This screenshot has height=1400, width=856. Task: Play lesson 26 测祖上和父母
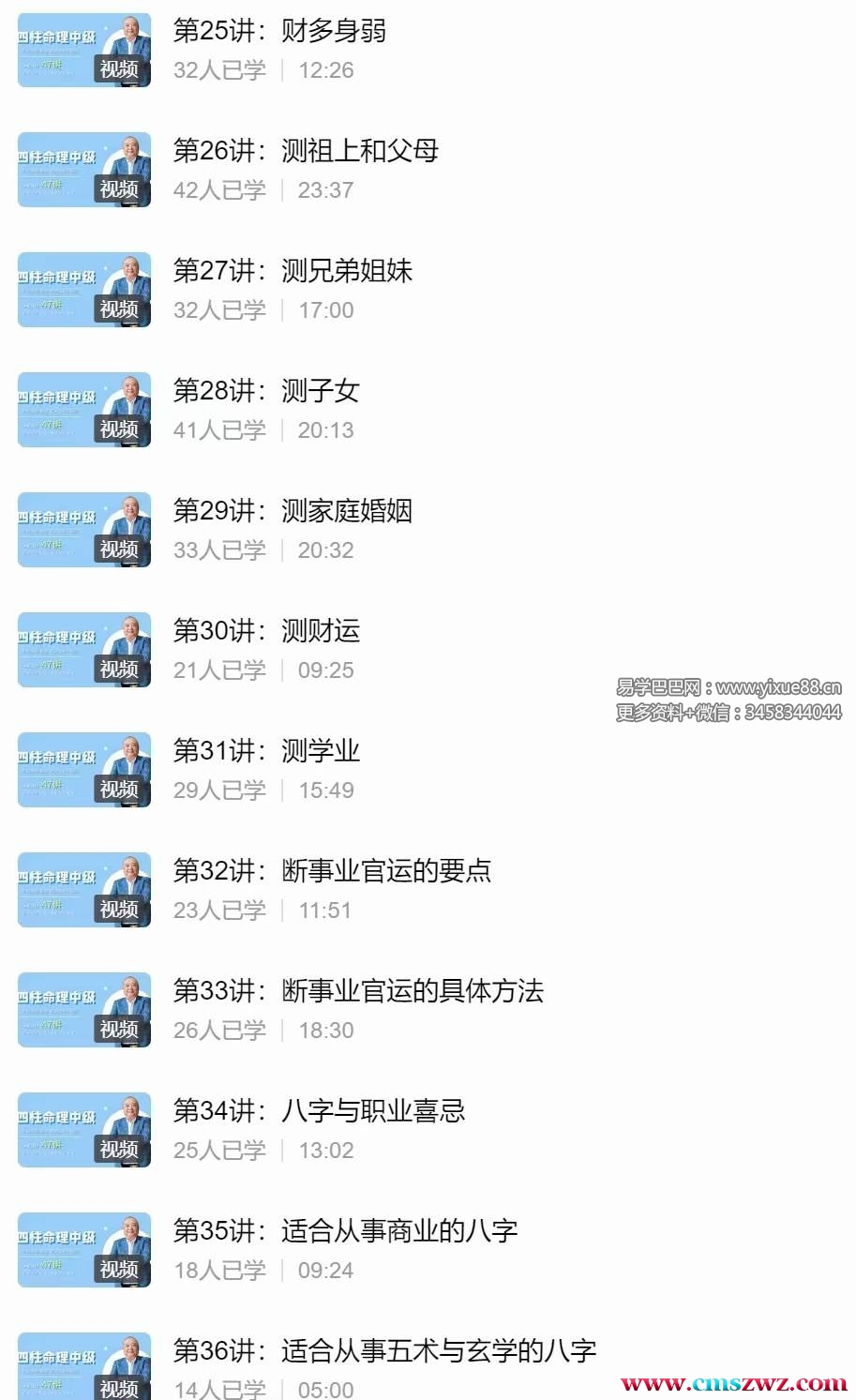tap(306, 151)
